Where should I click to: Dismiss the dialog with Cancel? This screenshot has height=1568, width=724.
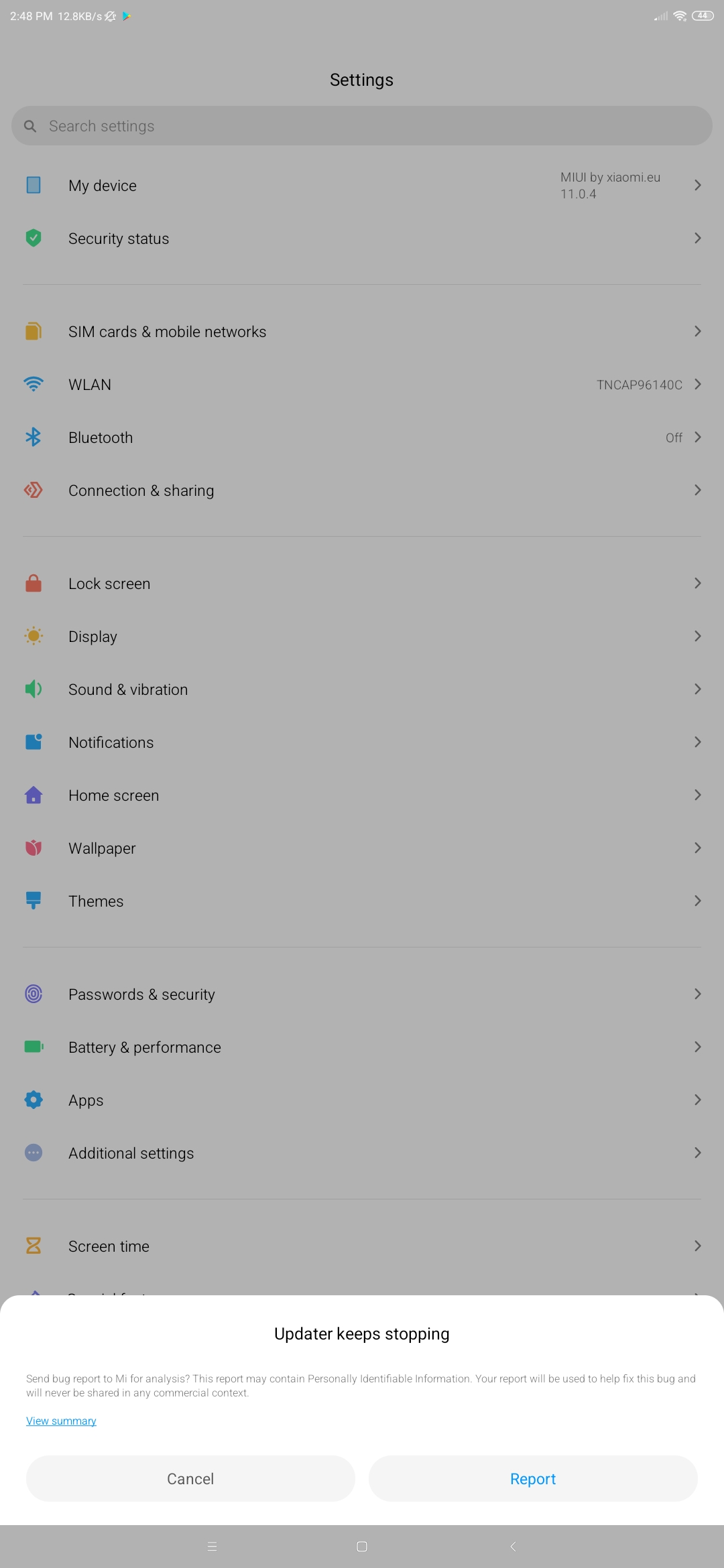[190, 1478]
